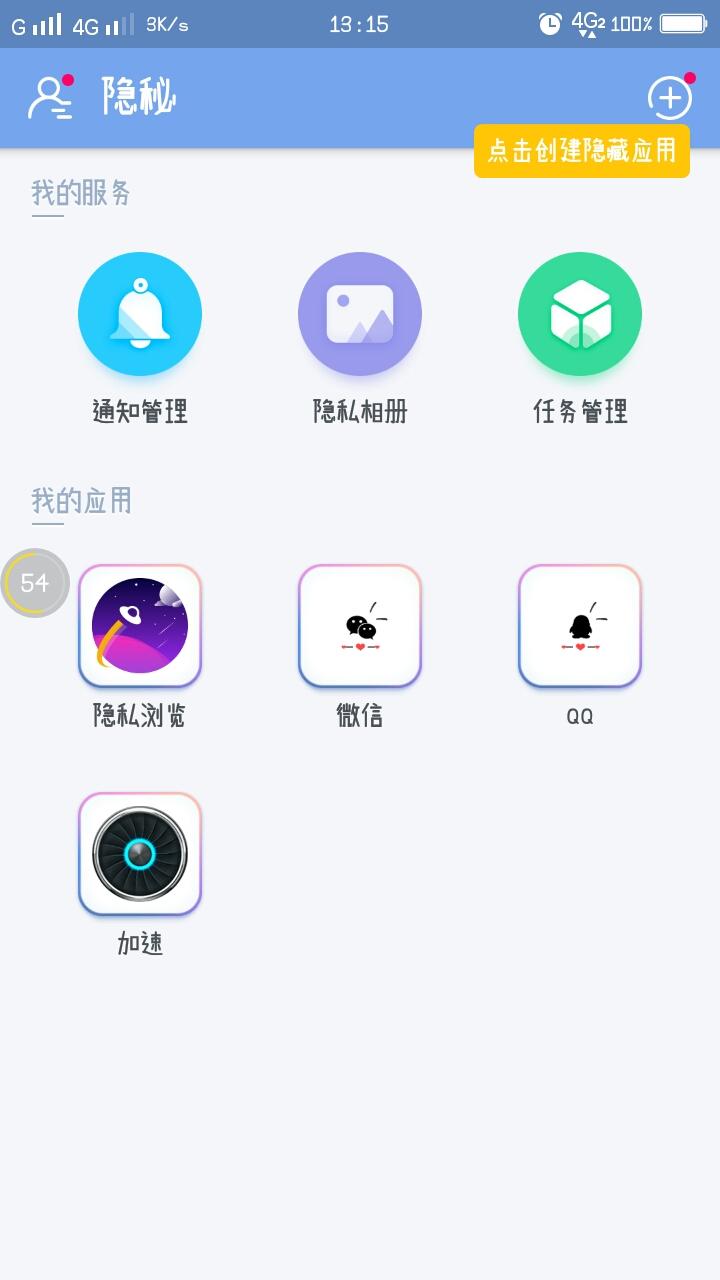Screen dimensions: 720x1280
Task: Tap the floating 54 bubble
Action: [35, 583]
